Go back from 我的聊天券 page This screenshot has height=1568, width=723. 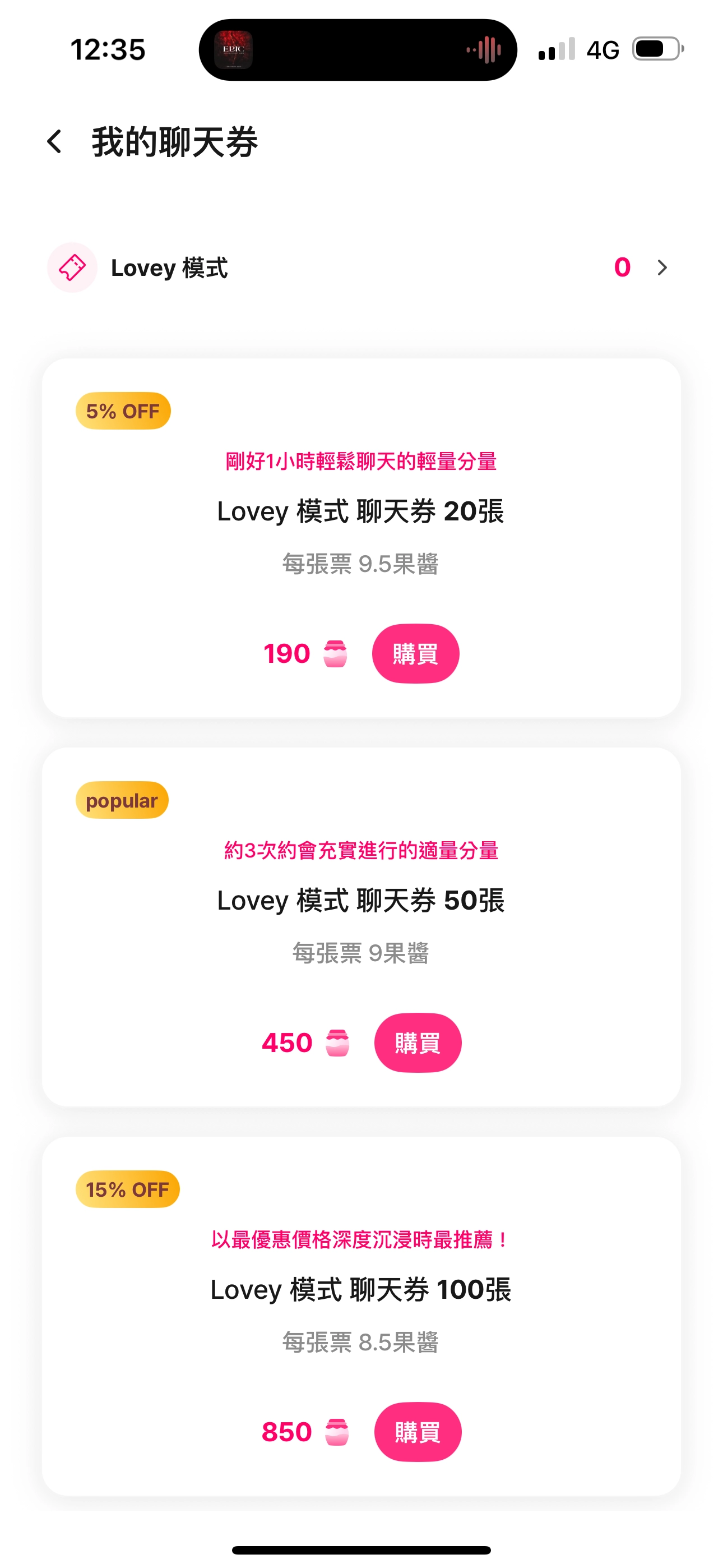55,142
